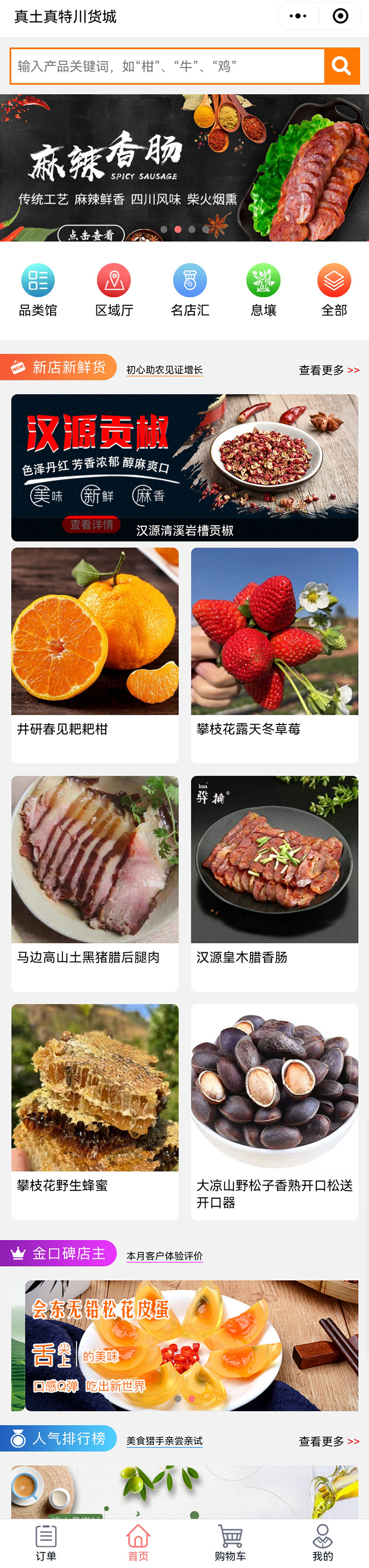Viewport: 369px width, 1568px height.
Task: Show 全部 categories
Action: click(x=334, y=290)
